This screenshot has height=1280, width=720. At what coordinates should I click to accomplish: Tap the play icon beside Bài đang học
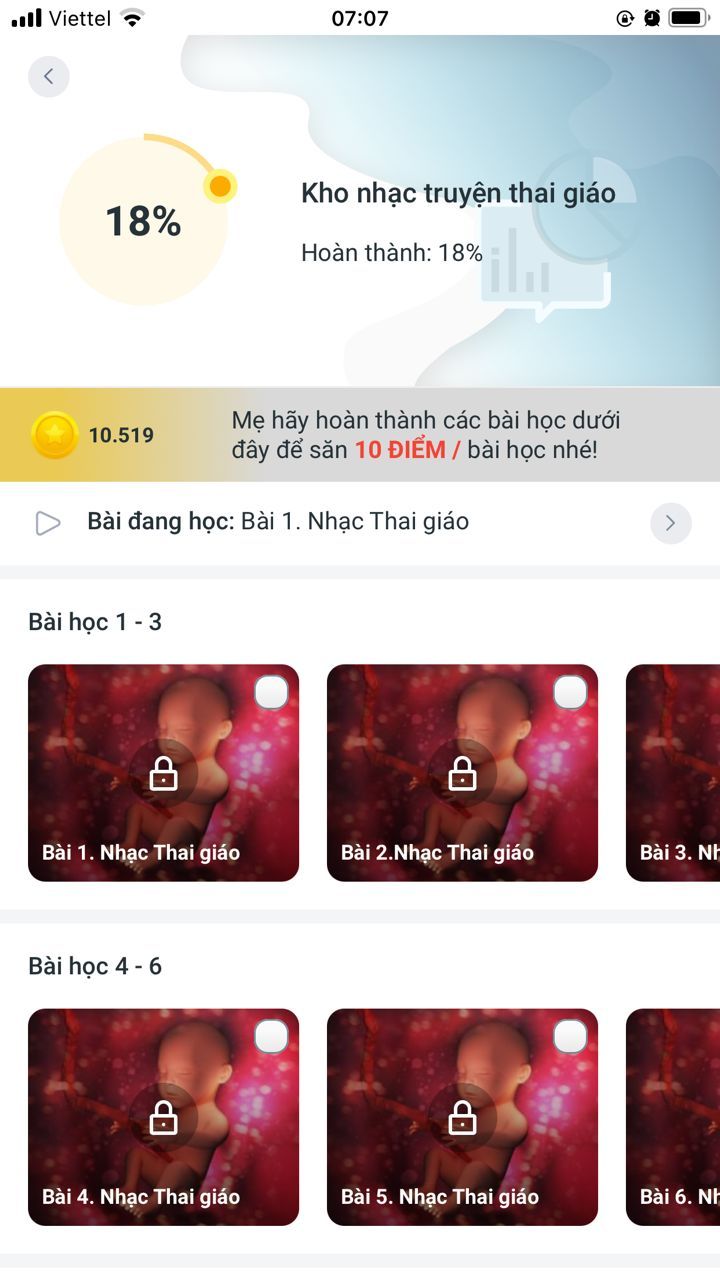pos(48,523)
